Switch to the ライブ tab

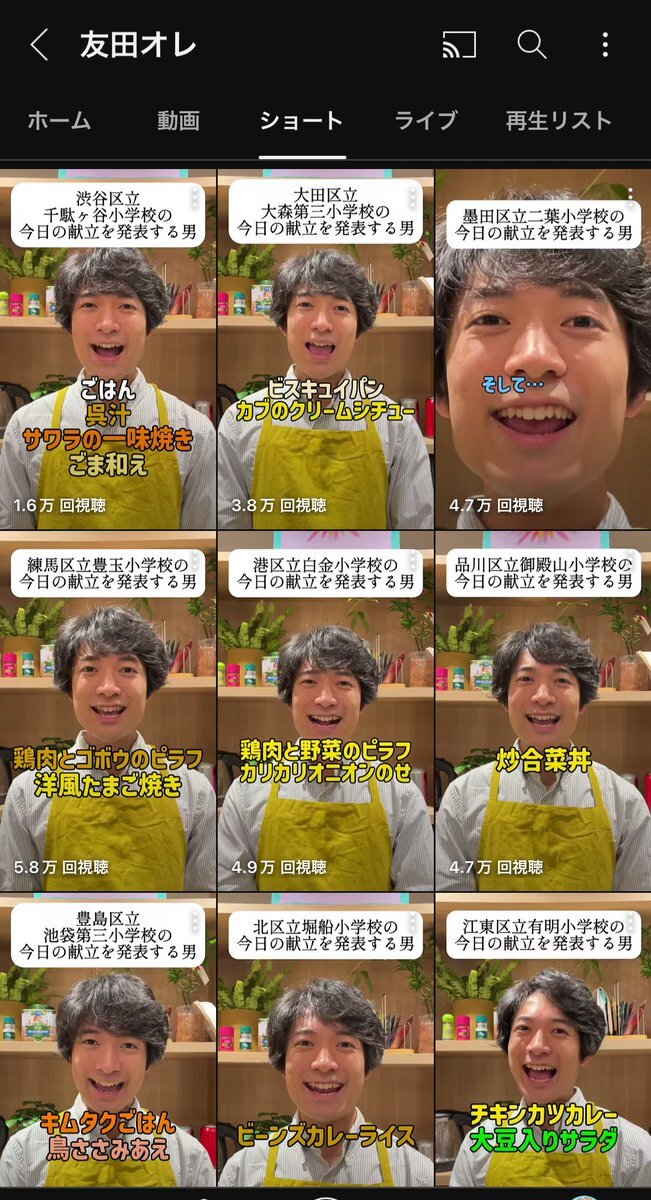coord(426,121)
